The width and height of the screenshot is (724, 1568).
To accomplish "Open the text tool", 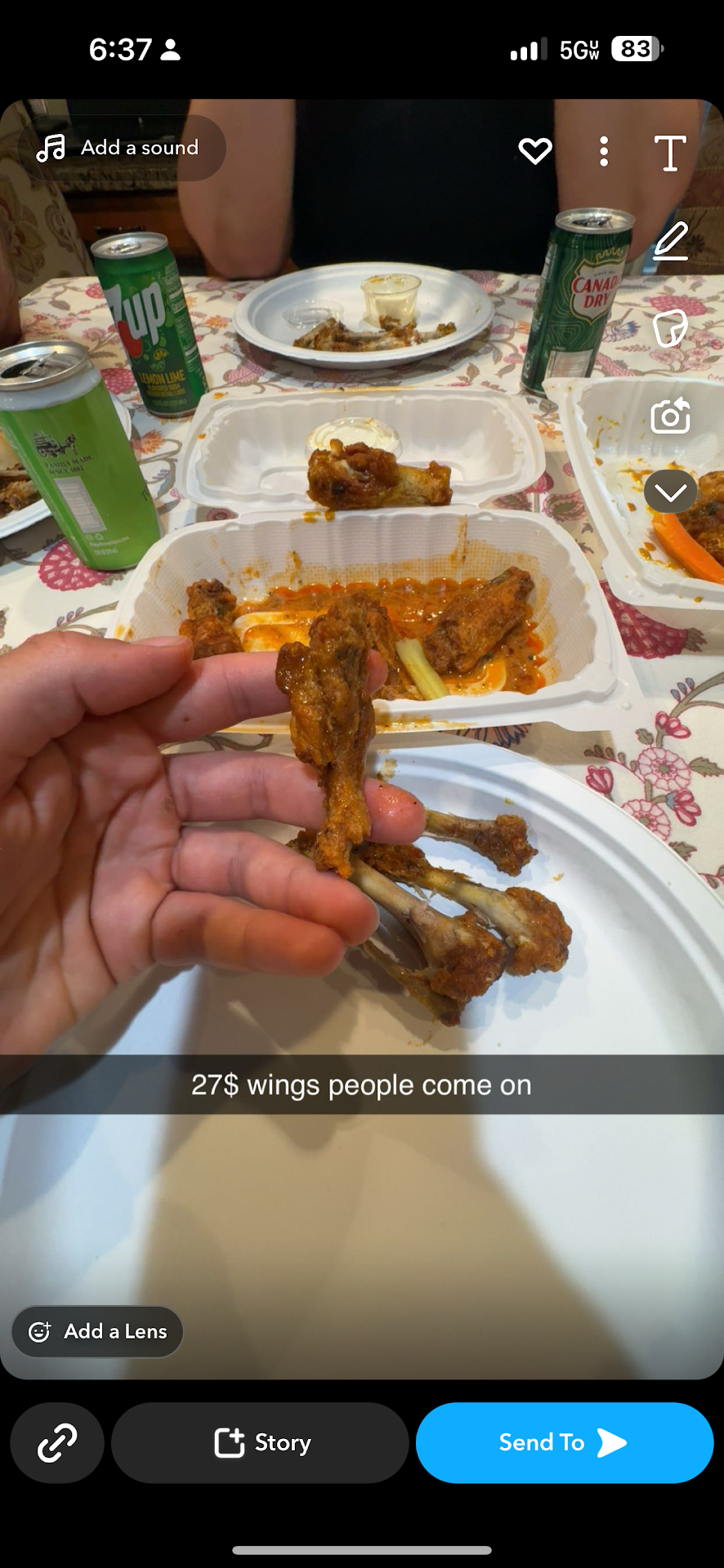I will pos(670,153).
